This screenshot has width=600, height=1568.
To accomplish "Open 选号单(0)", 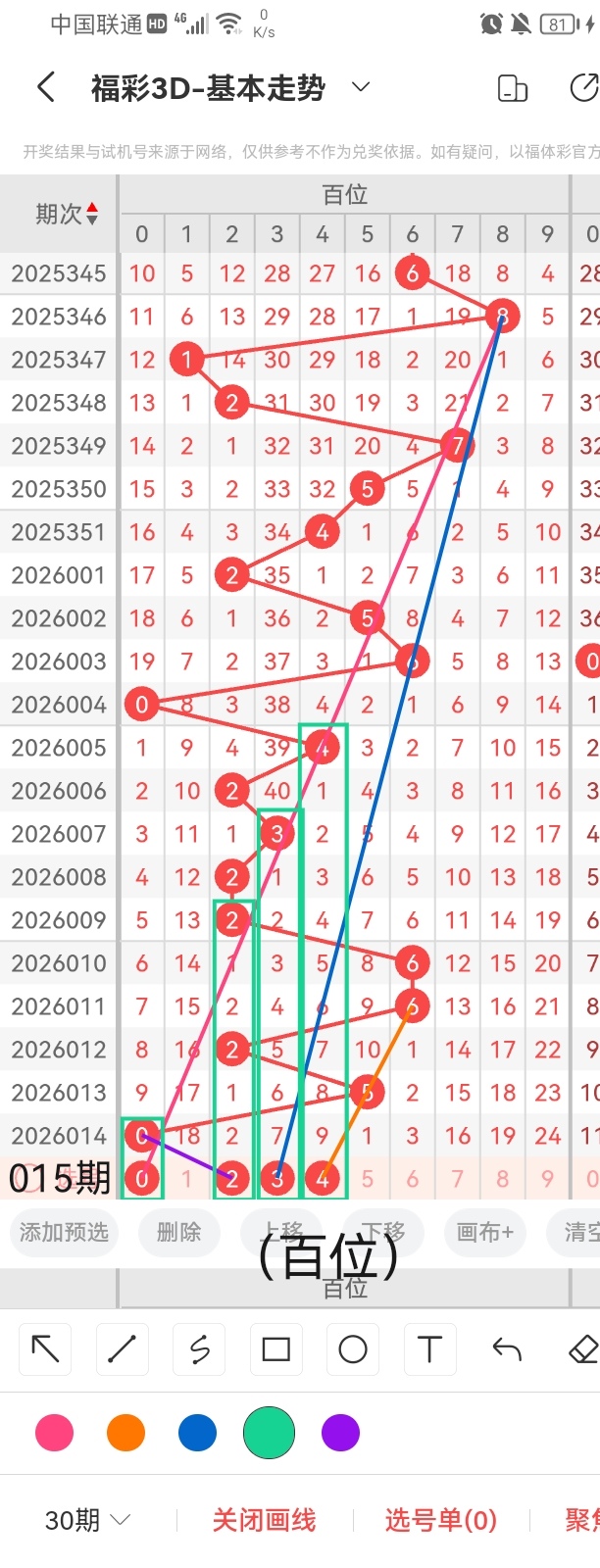I will (440, 1520).
